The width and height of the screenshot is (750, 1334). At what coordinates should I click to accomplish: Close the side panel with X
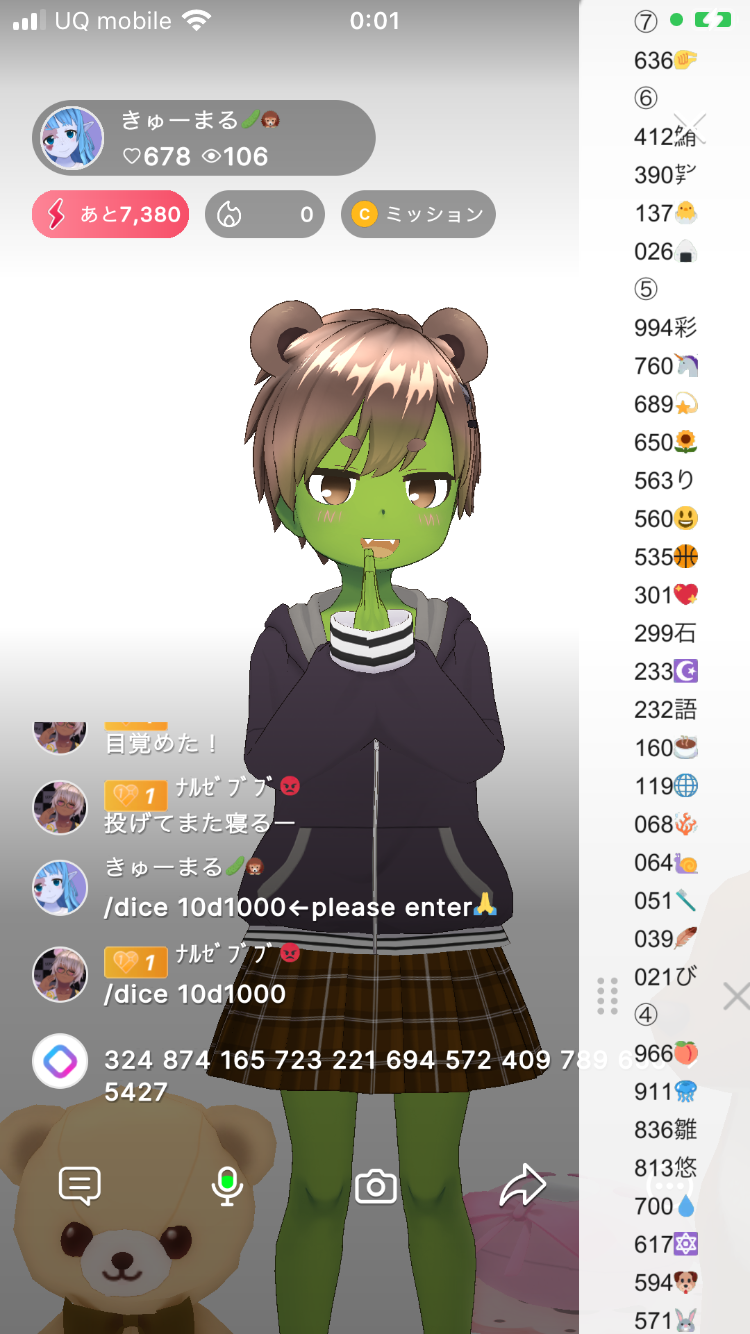(736, 996)
